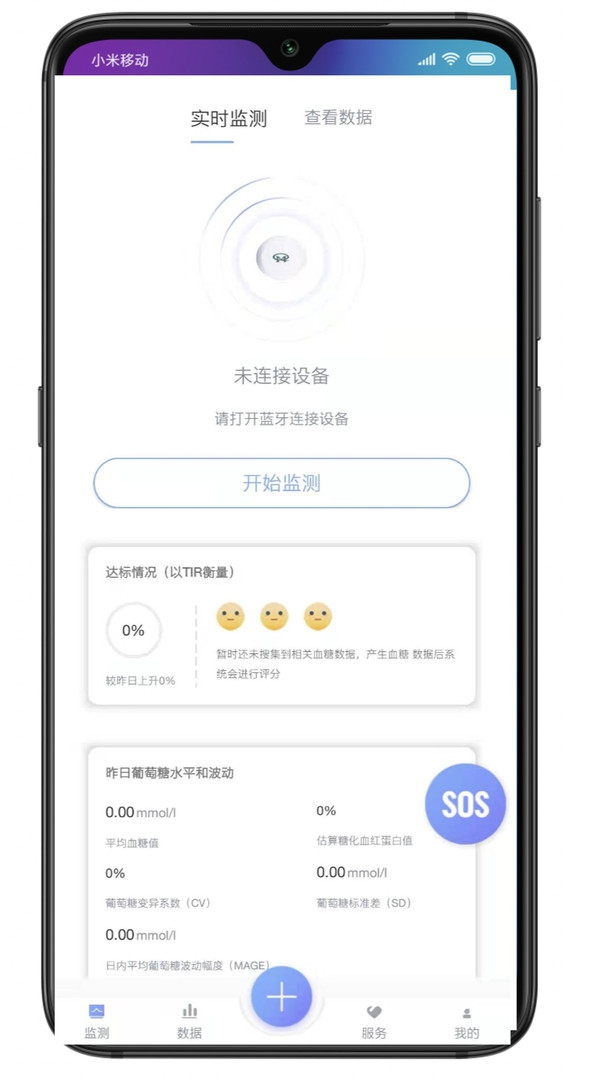Tap the plus add button
The width and height of the screenshot is (607, 1080).
pyautogui.click(x=281, y=997)
